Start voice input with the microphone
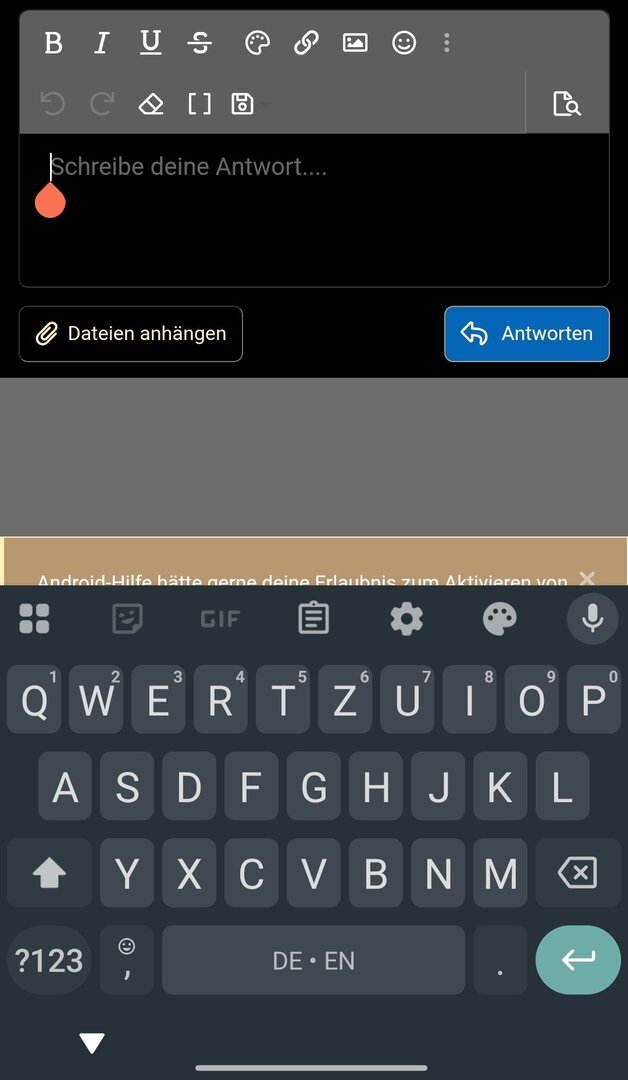The height and width of the screenshot is (1080, 628). [x=592, y=620]
